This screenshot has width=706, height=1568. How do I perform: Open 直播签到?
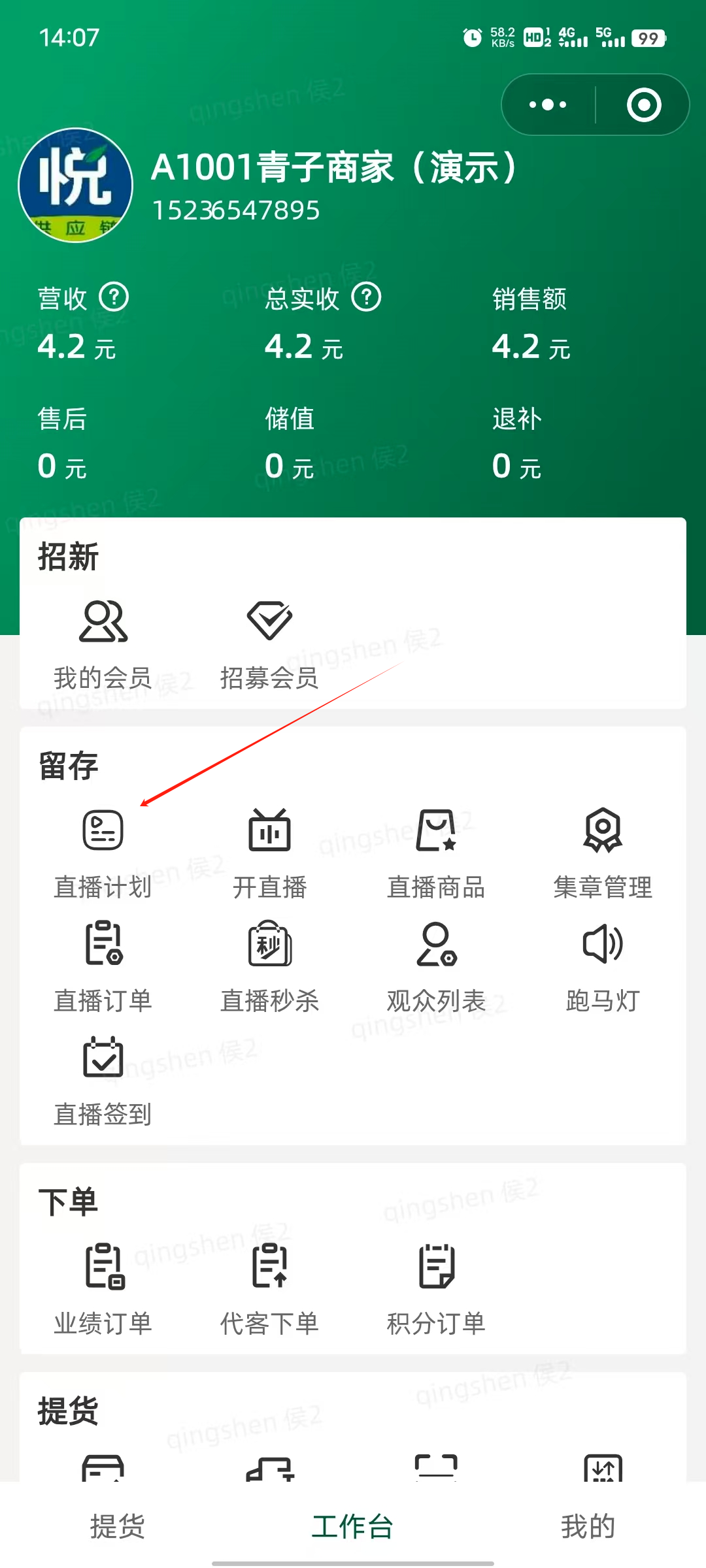pyautogui.click(x=103, y=1079)
